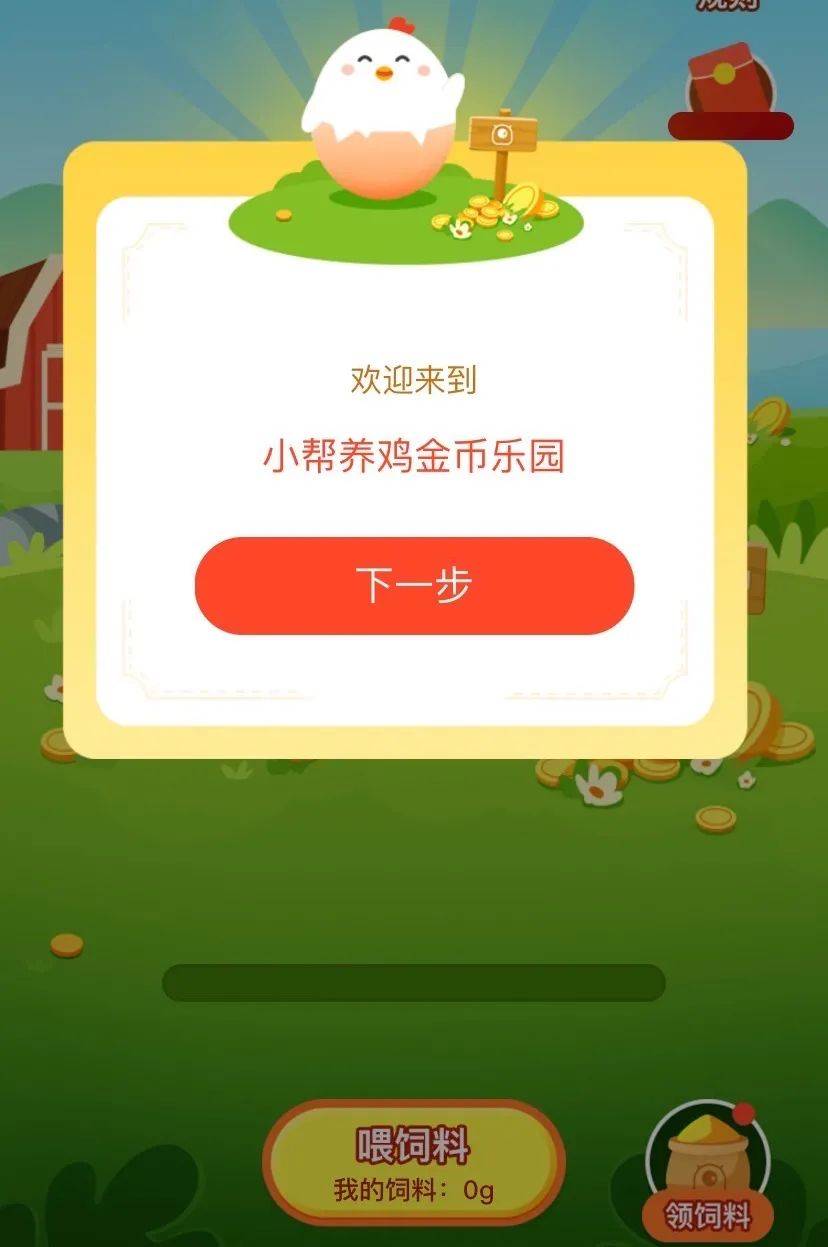The width and height of the screenshot is (828, 1247).
Task: Feed the chicken with 喂饲料
Action: (413, 1160)
